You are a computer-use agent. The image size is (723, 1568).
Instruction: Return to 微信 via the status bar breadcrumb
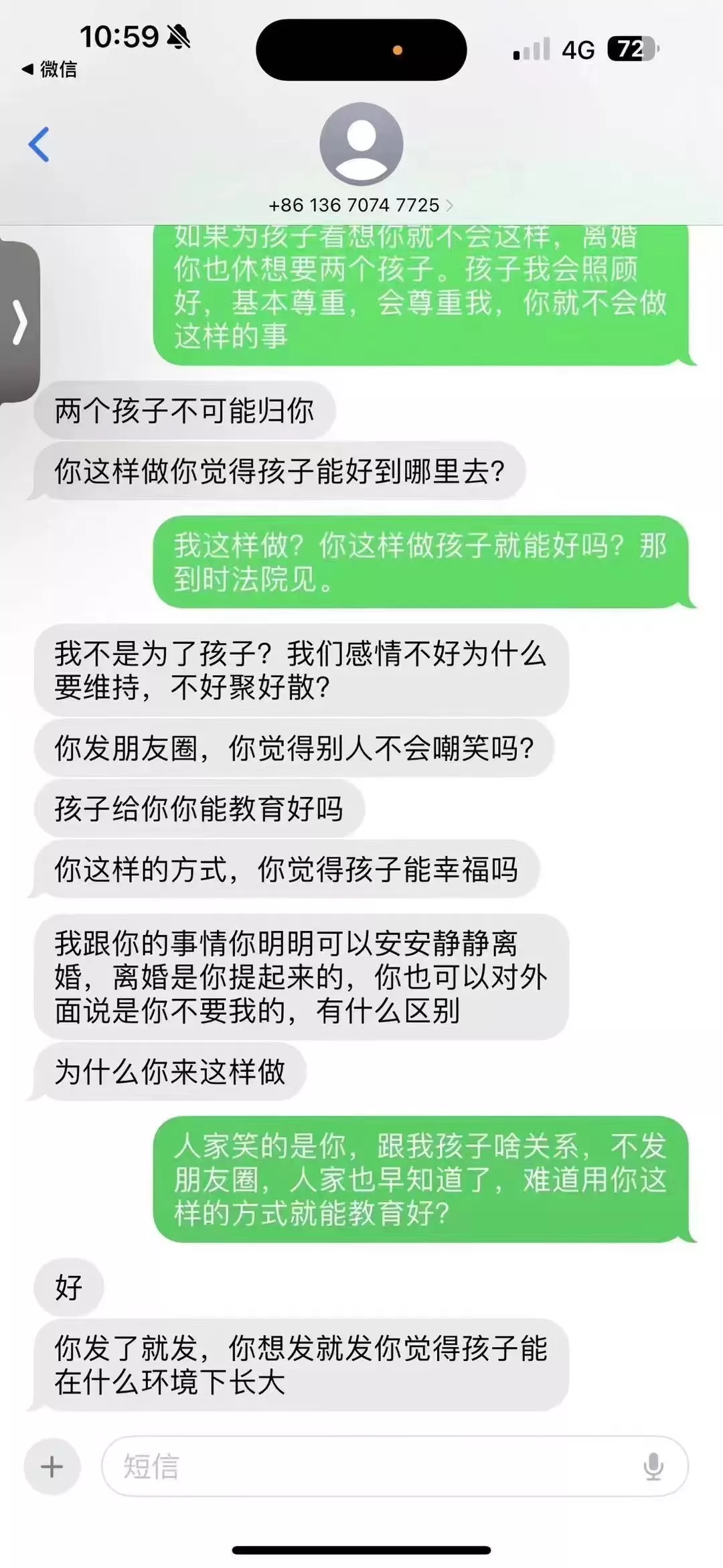[50, 69]
